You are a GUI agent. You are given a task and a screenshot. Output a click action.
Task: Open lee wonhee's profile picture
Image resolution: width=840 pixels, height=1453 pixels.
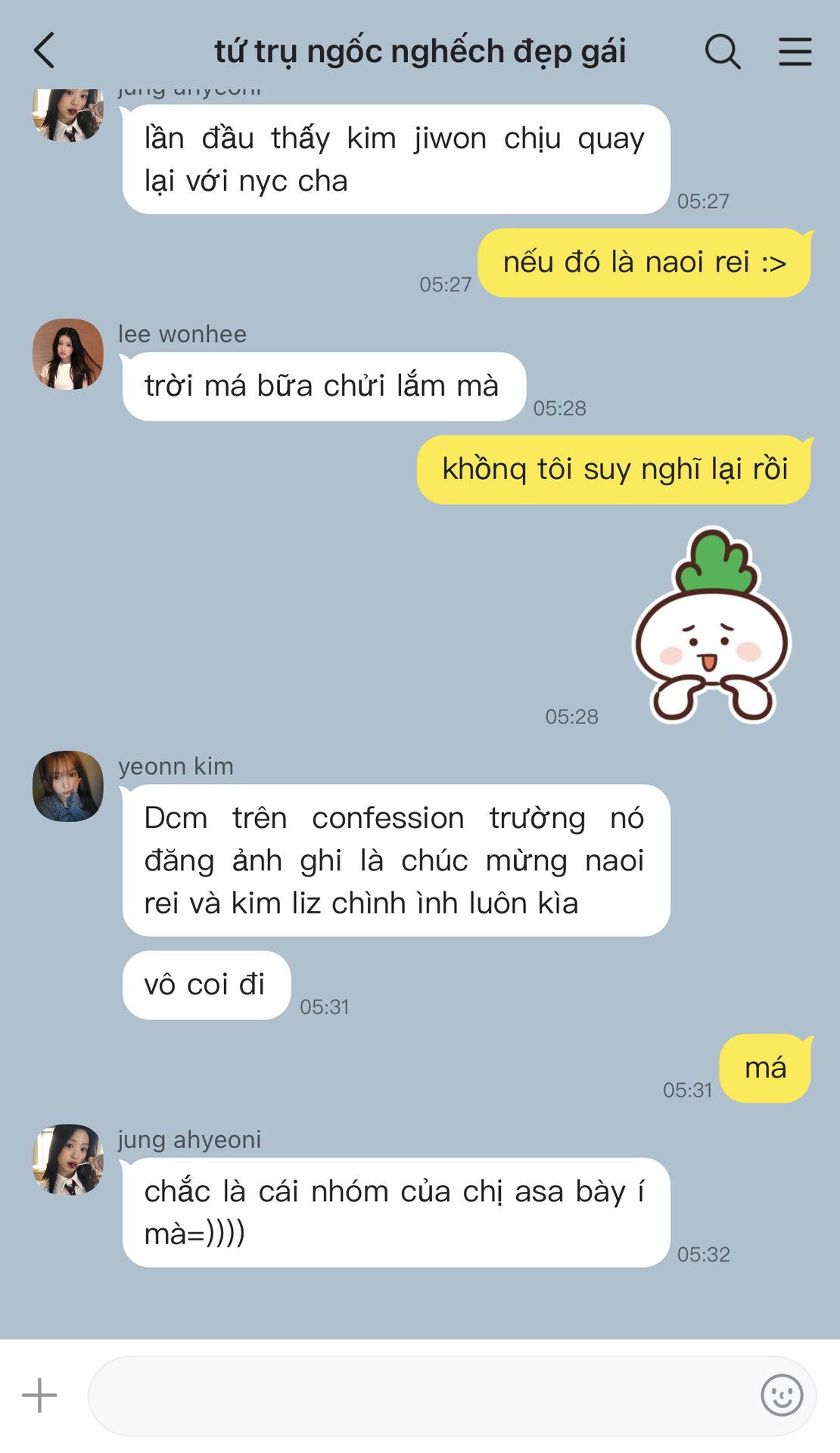pos(68,354)
